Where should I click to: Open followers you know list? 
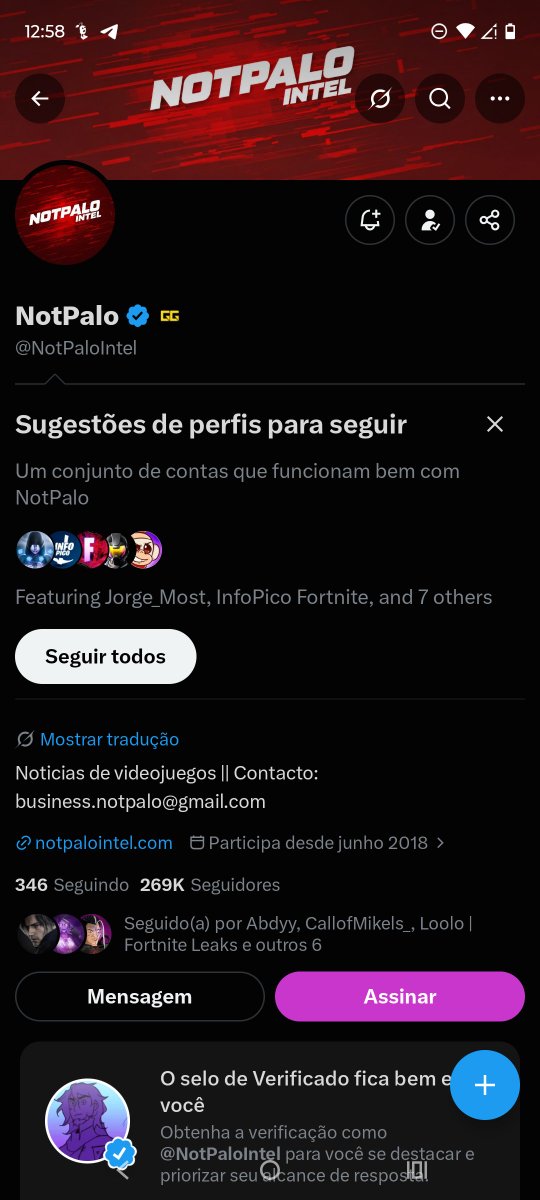(245, 934)
